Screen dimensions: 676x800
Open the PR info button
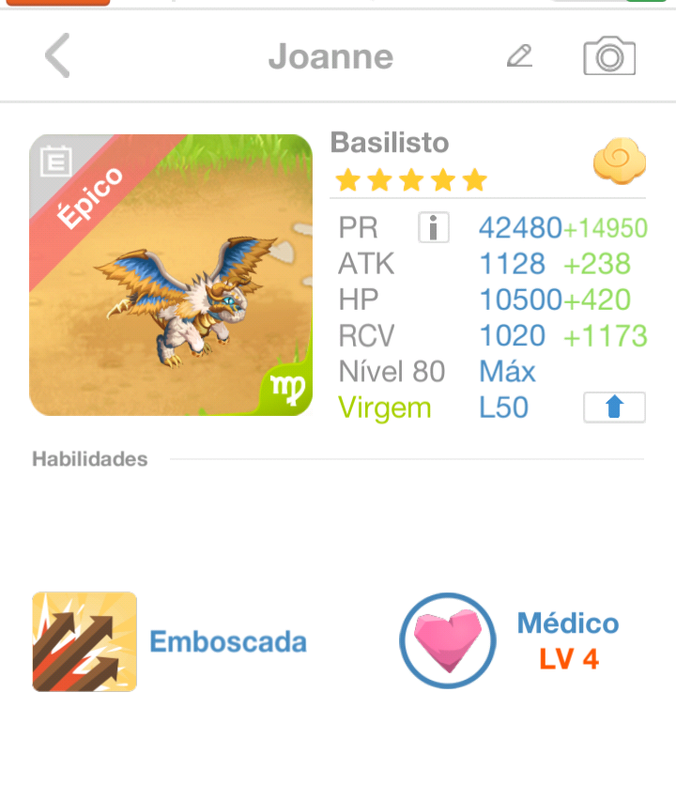pos(432,228)
